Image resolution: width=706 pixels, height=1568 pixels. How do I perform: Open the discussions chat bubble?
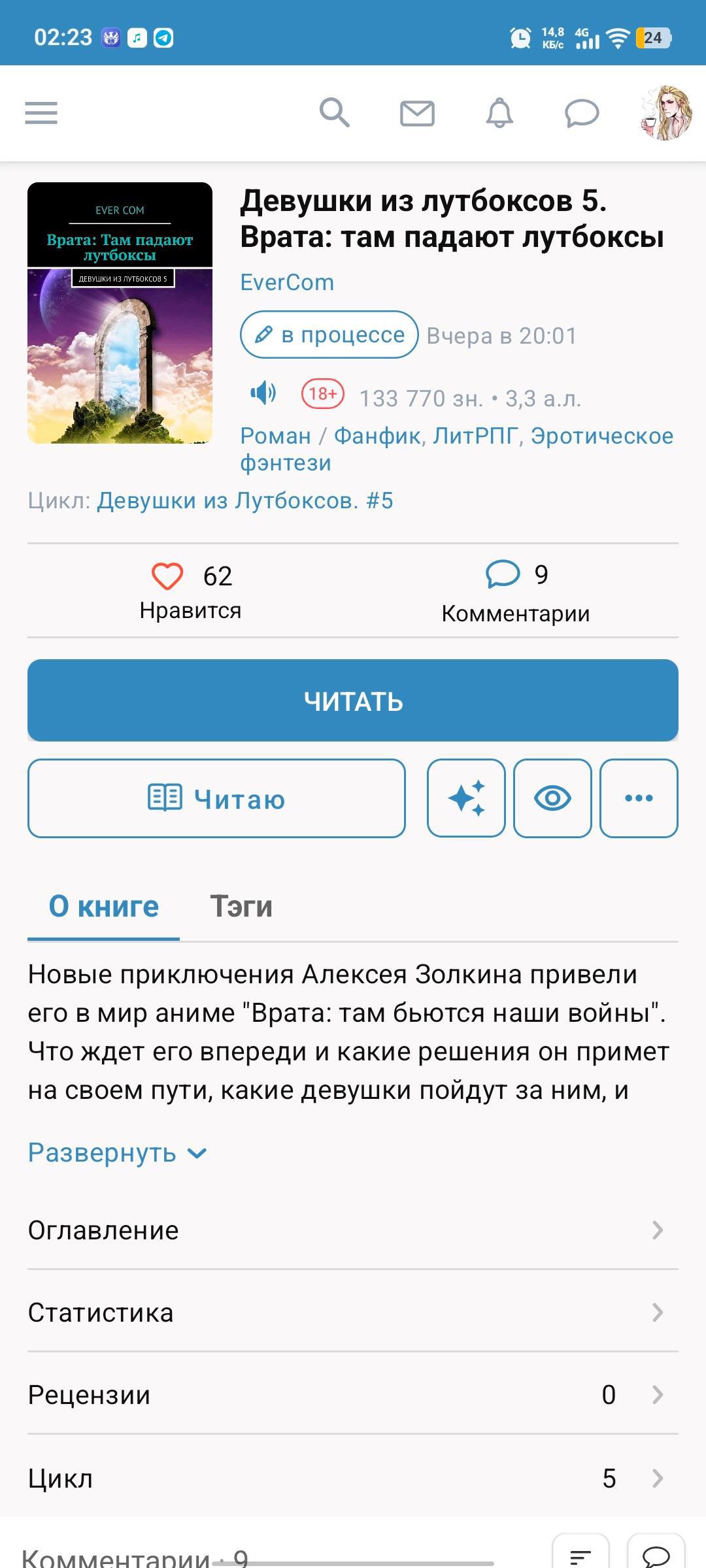pyautogui.click(x=582, y=113)
